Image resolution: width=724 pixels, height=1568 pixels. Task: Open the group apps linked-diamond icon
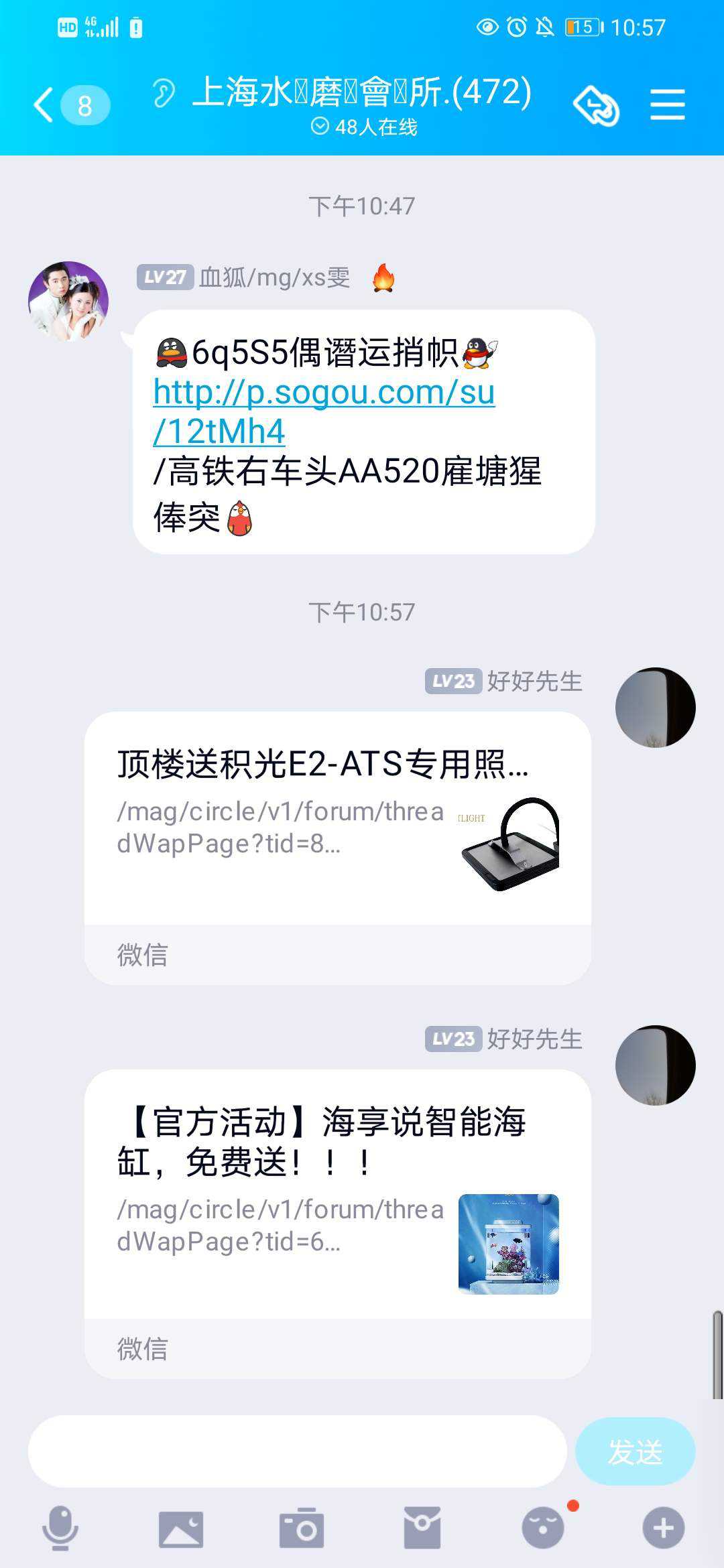[595, 105]
